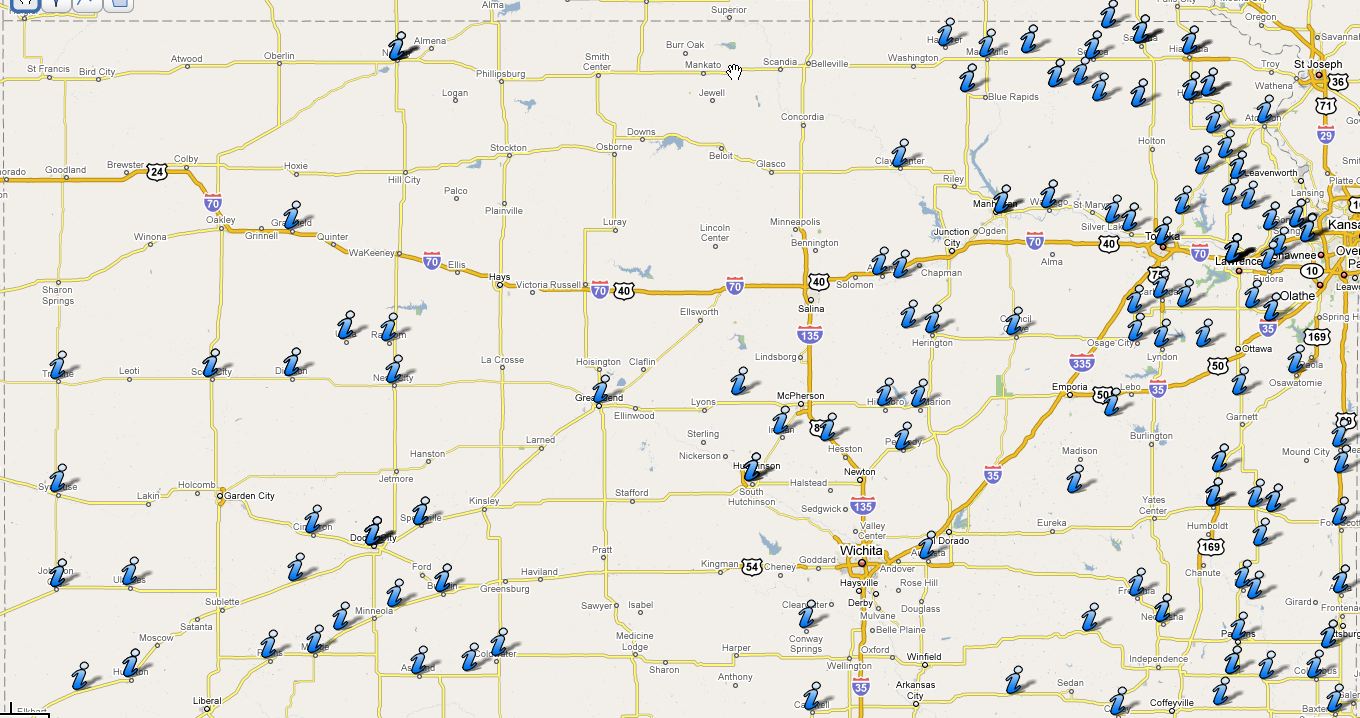Screen dimensions: 1360x718
Task: Select the Hugoton info marker
Action: tap(131, 662)
